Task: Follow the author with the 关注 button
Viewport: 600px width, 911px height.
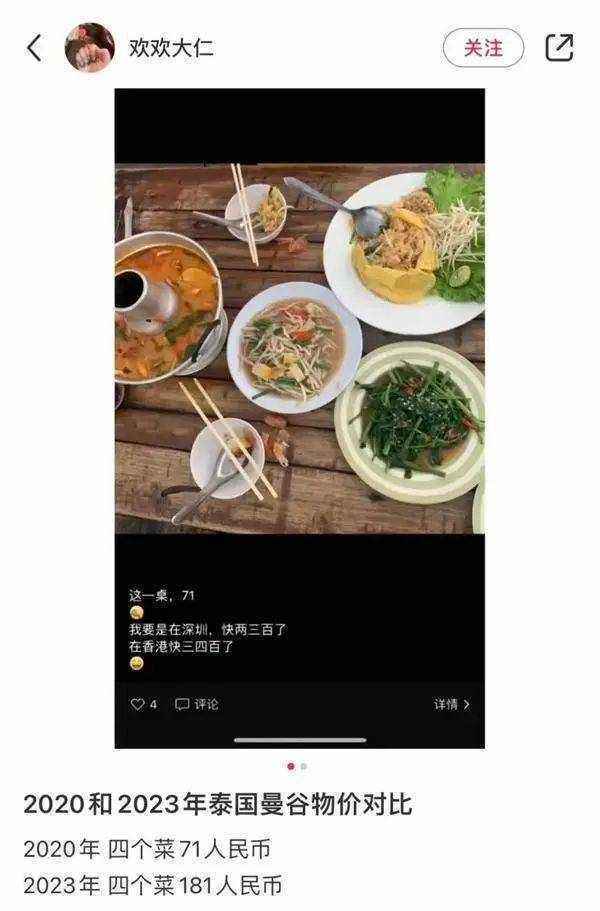Action: point(483,47)
